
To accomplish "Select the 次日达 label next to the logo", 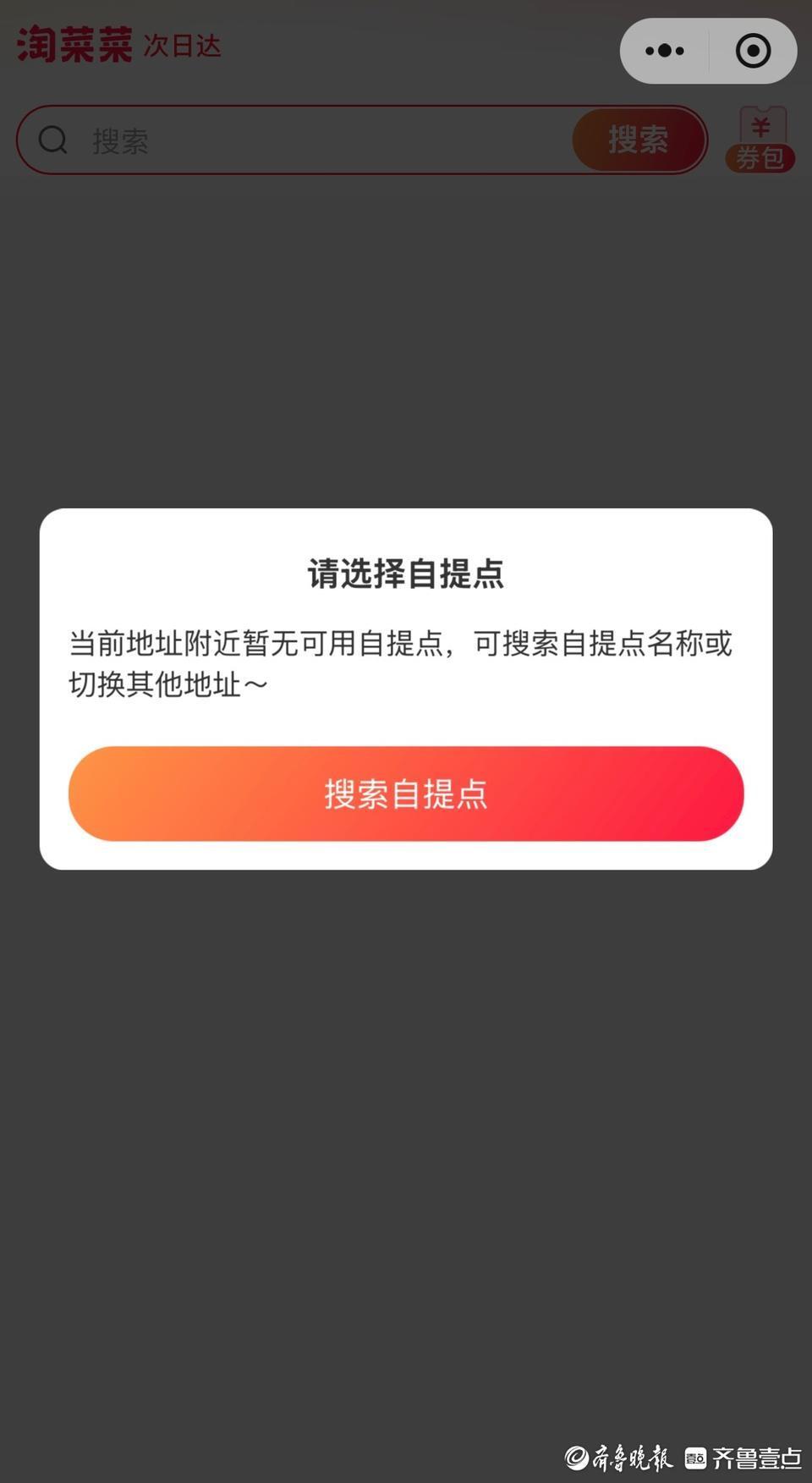I will pos(180,48).
